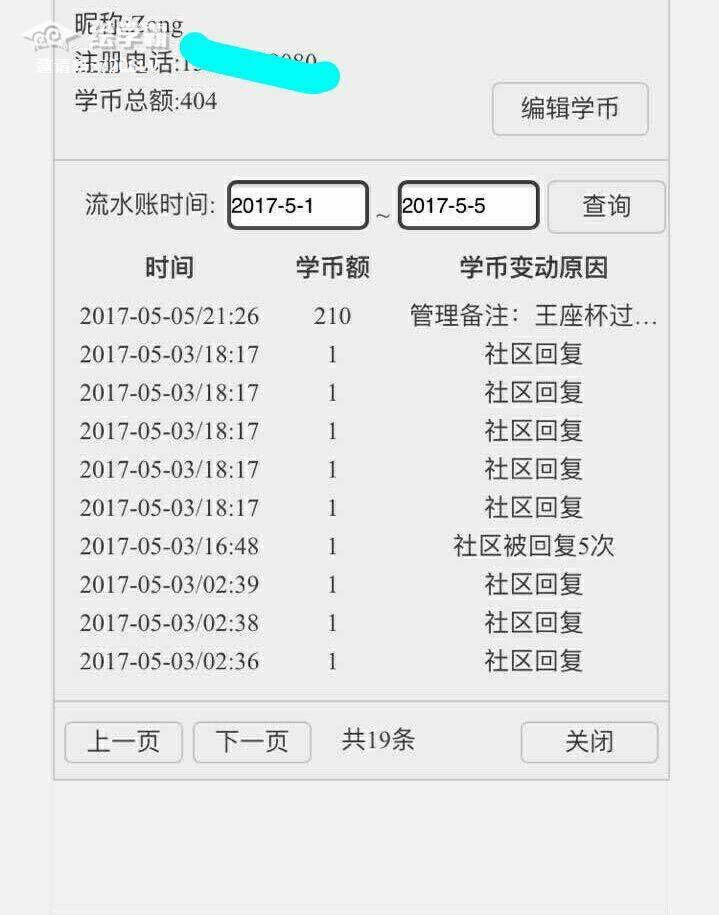This screenshot has width=719, height=915.
Task: Go to previous page with 上一页
Action: coord(123,742)
